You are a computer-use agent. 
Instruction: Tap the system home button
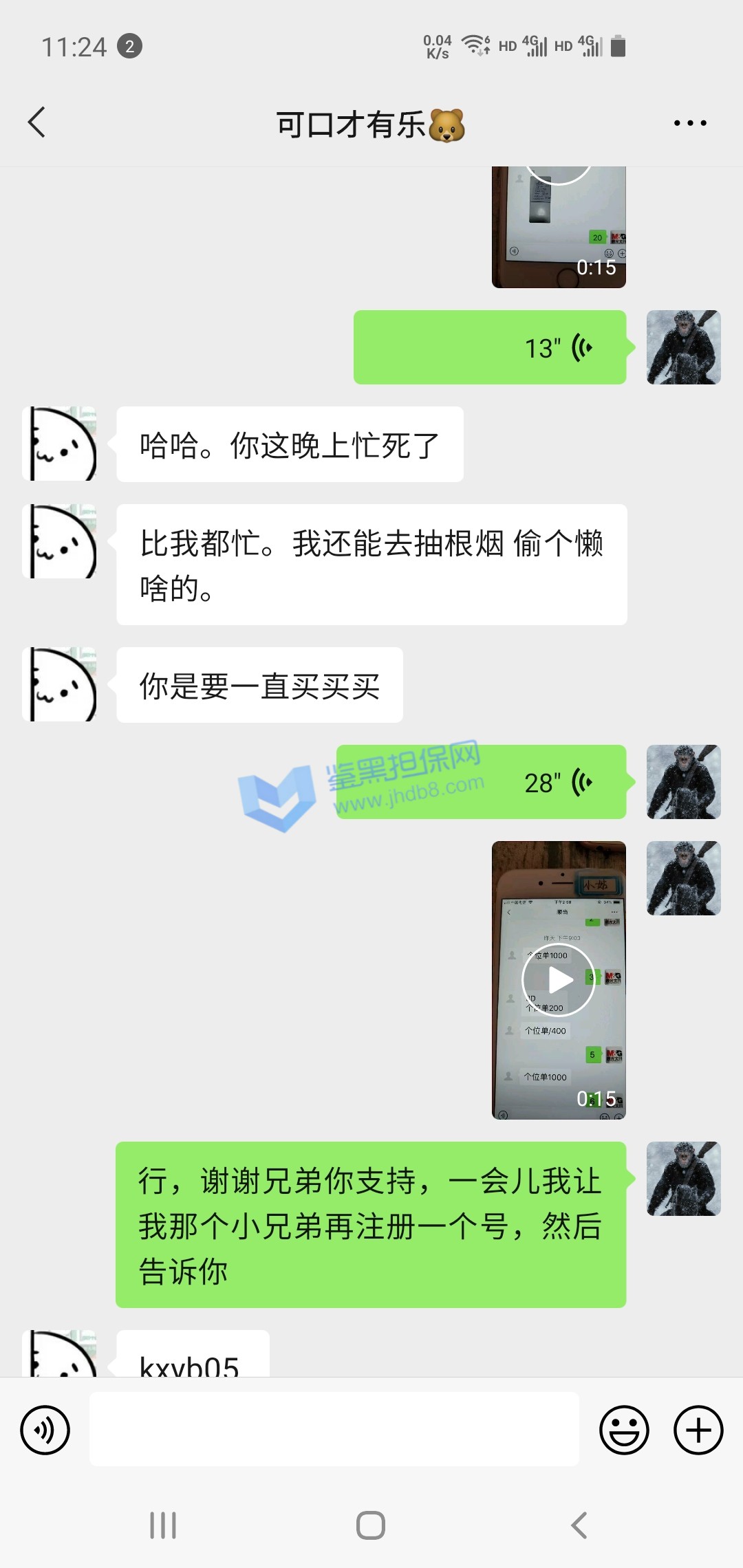(371, 1525)
